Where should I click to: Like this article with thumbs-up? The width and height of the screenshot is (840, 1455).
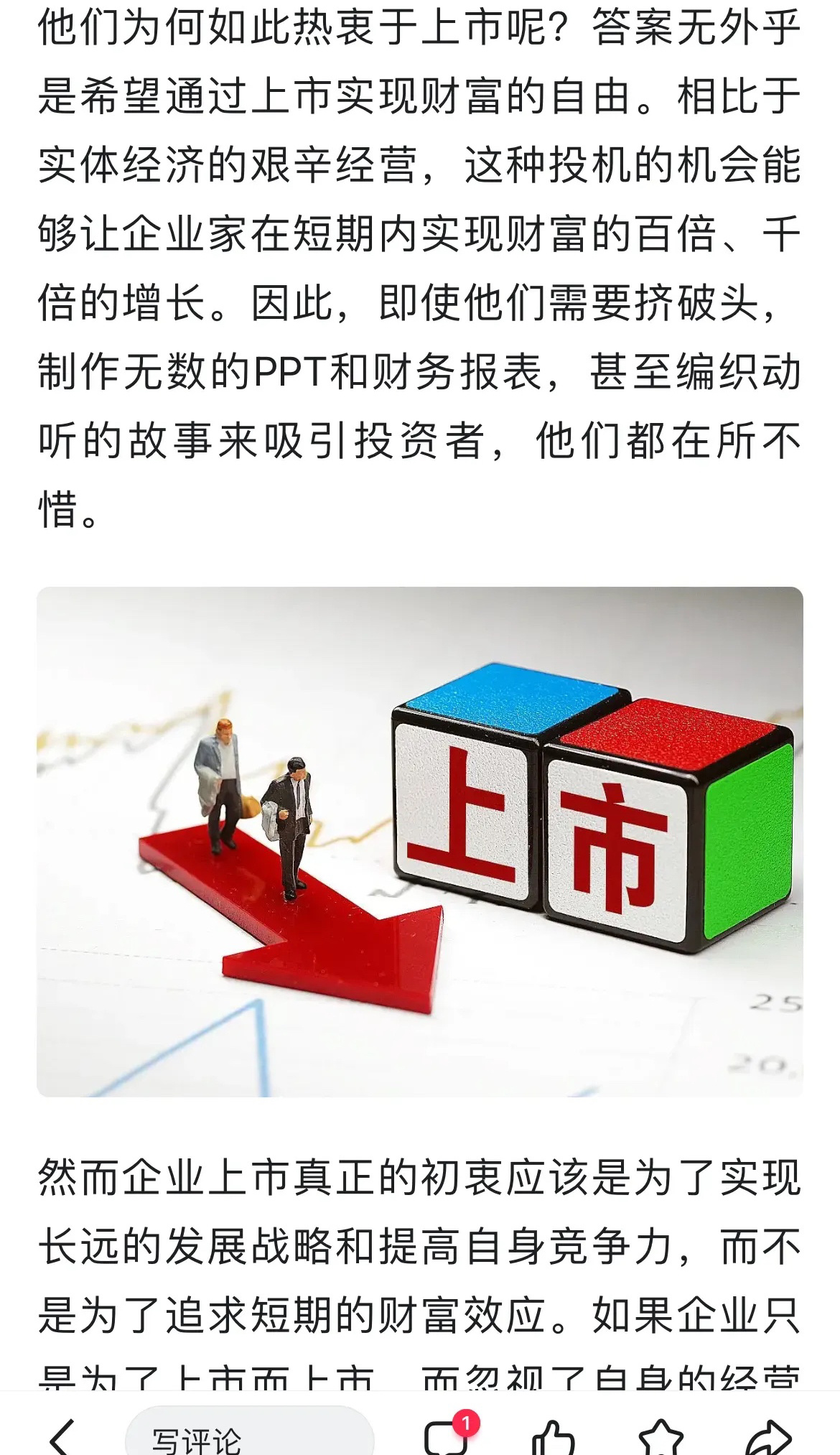(x=553, y=1438)
